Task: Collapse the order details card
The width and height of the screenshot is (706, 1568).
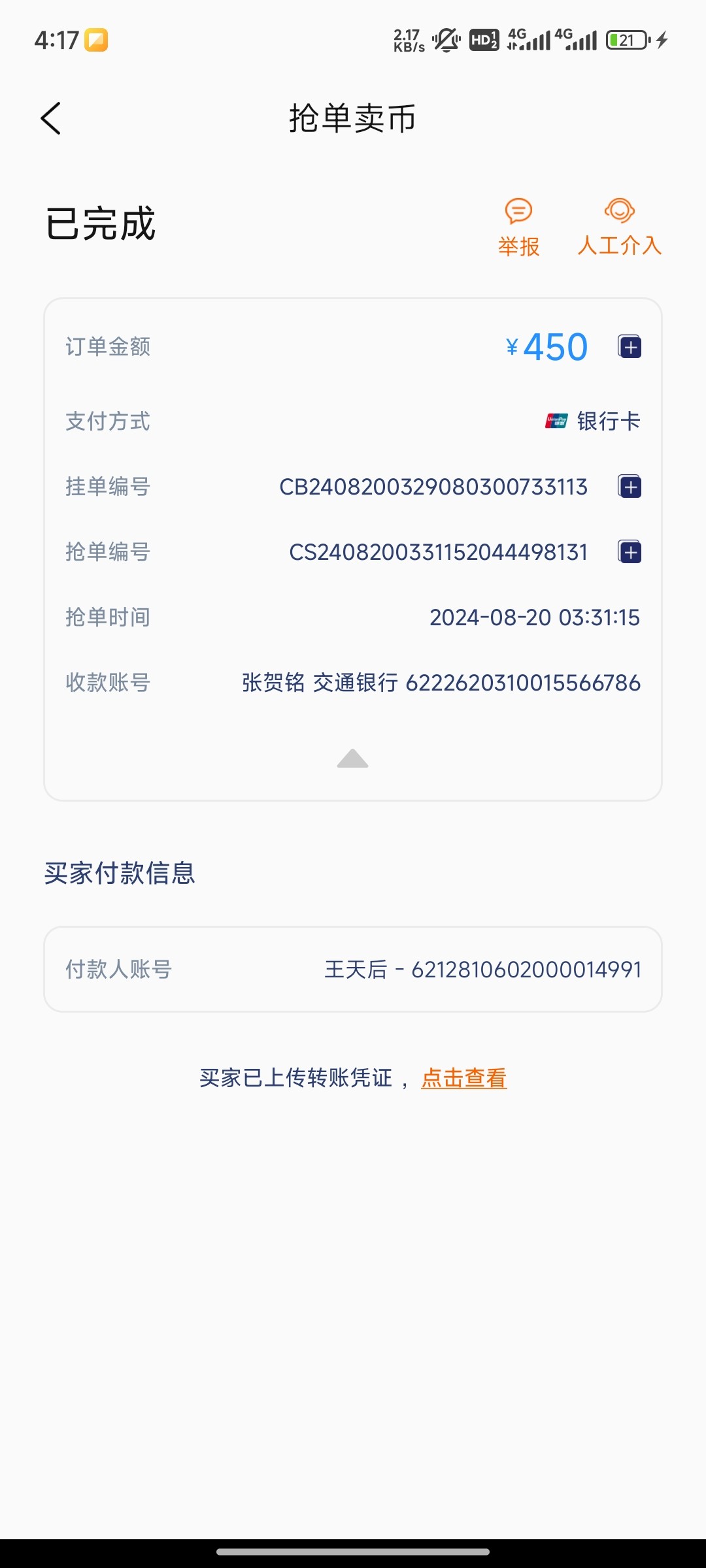Action: (352, 759)
